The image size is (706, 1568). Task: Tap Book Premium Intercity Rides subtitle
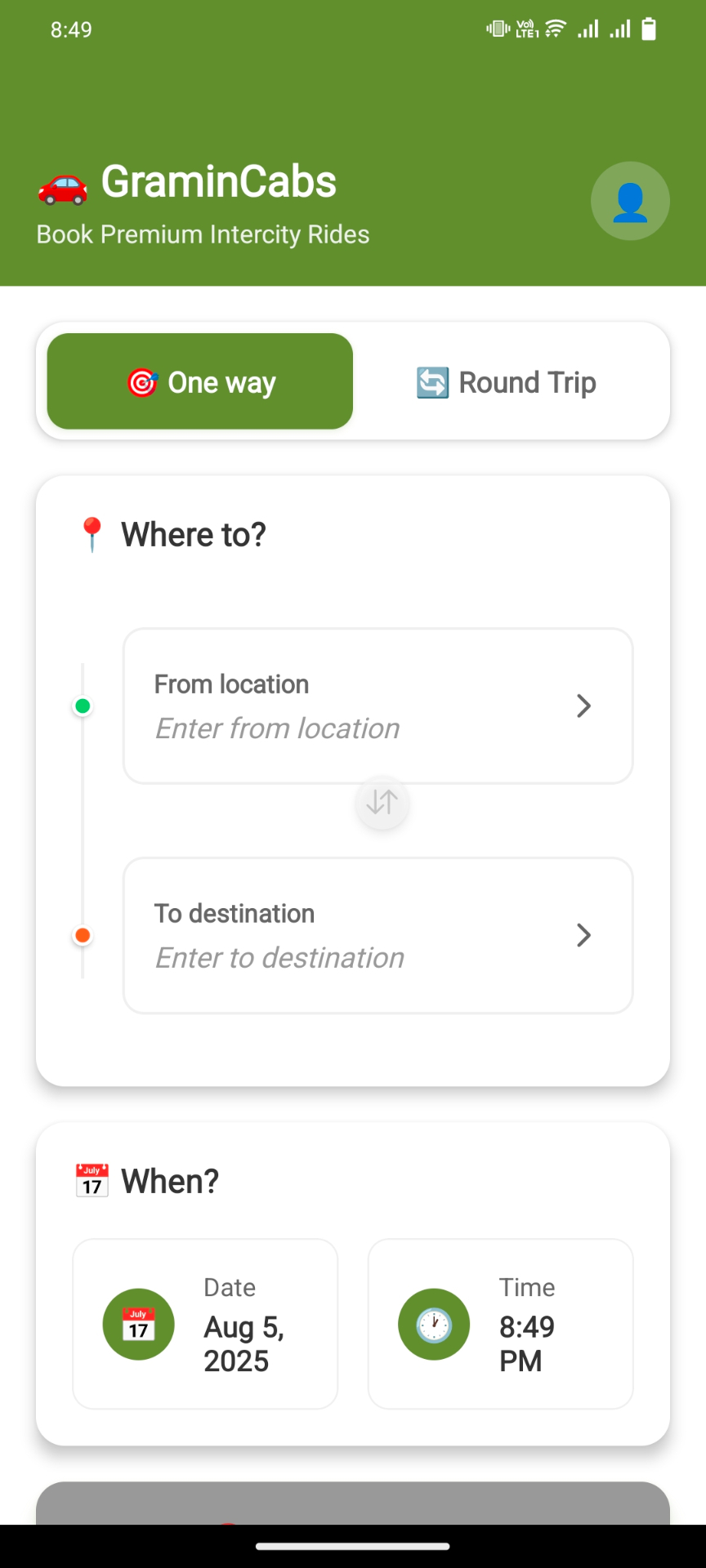pos(203,234)
